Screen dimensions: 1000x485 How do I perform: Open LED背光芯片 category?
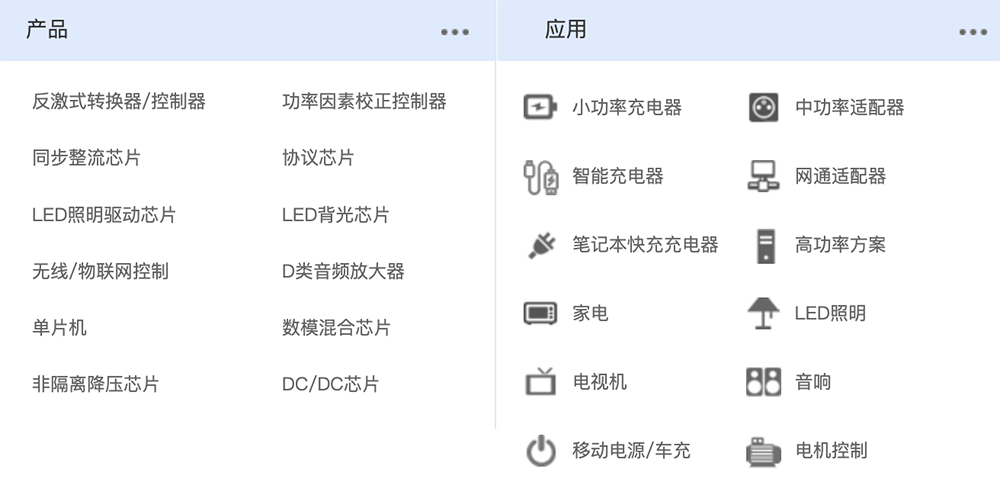point(335,215)
